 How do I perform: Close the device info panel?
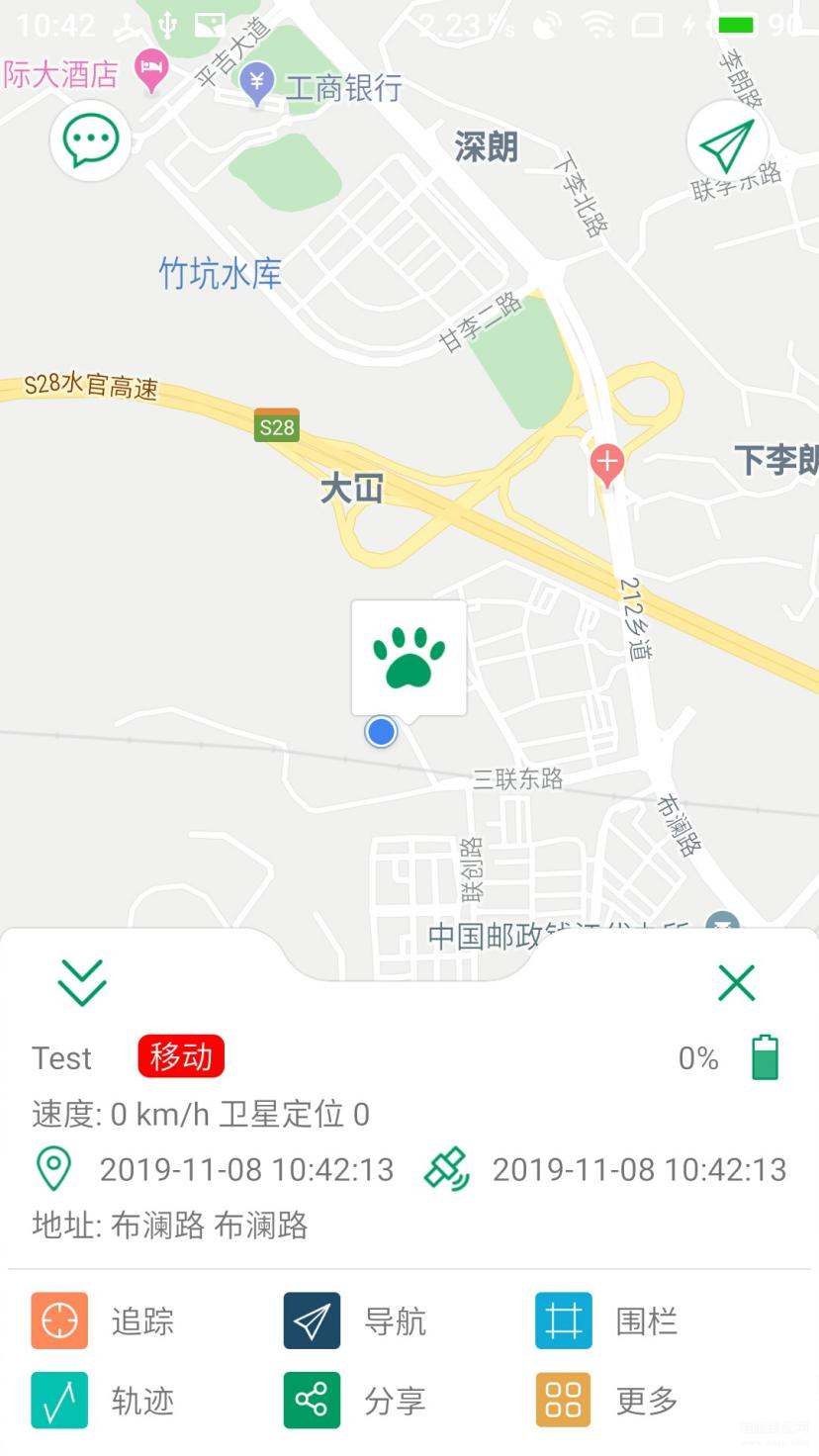tap(736, 983)
